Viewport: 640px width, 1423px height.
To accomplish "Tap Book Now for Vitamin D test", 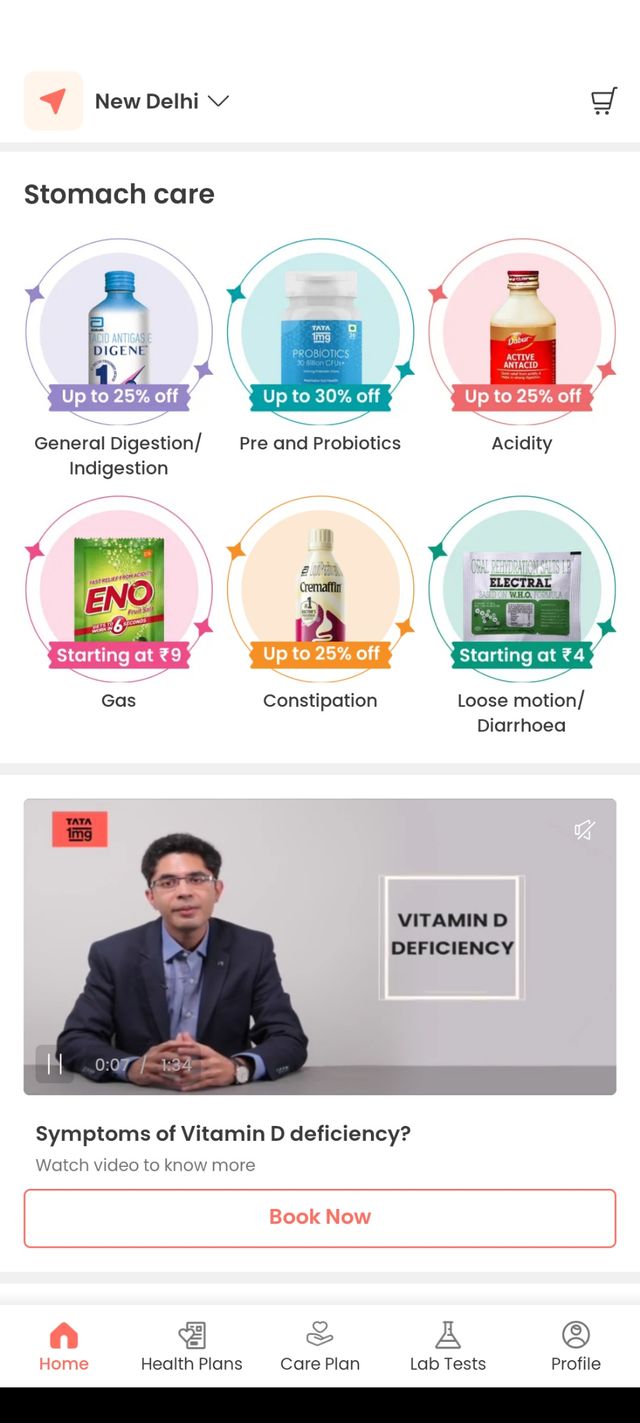I will pos(320,1217).
